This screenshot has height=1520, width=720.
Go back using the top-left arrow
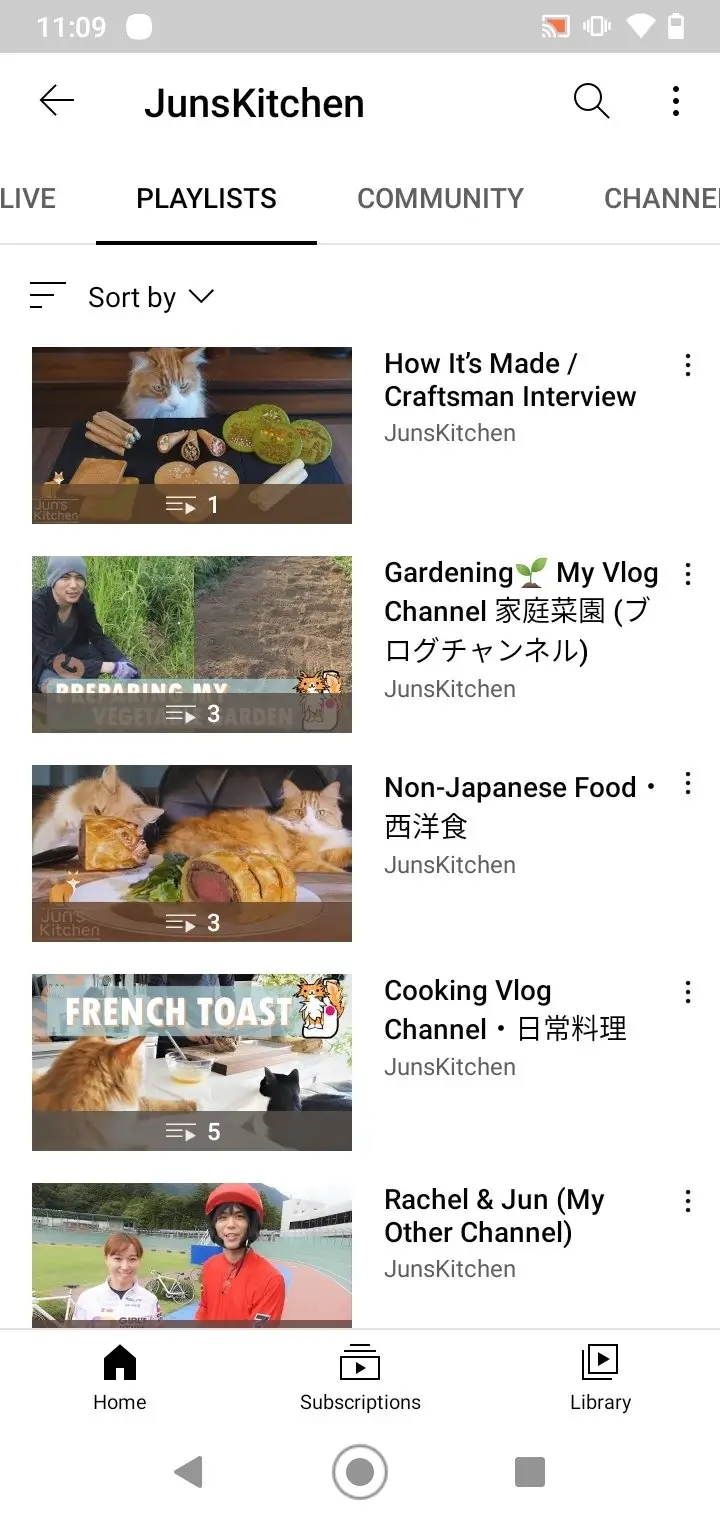coord(57,101)
